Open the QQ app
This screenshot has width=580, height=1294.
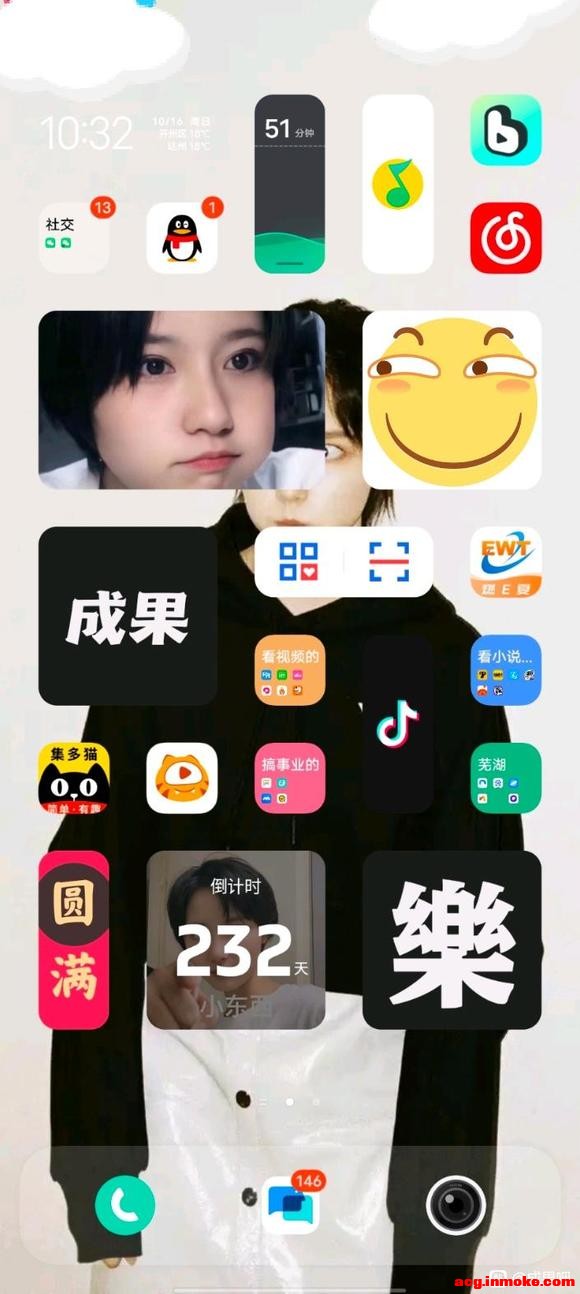(182, 238)
